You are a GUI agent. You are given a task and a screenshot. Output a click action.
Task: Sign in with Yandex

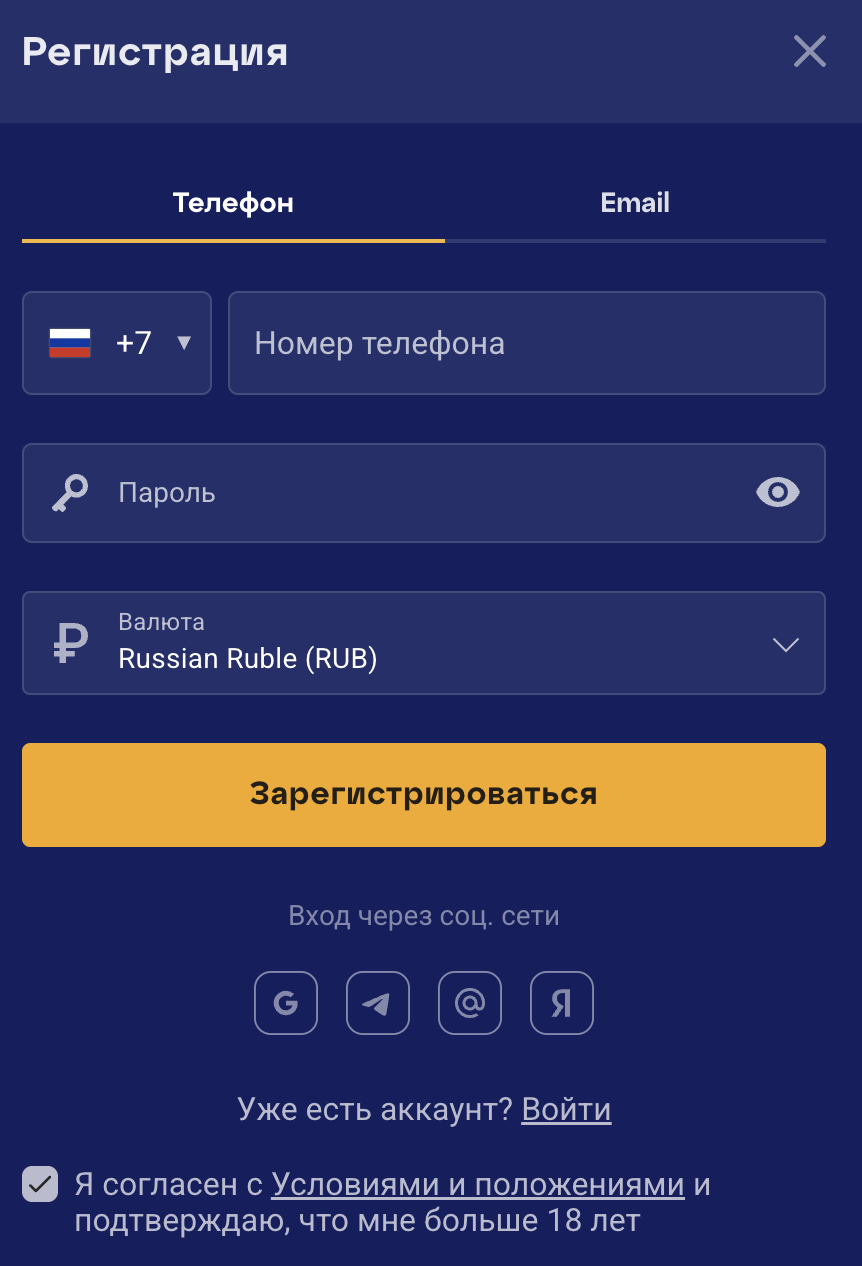click(x=562, y=1002)
